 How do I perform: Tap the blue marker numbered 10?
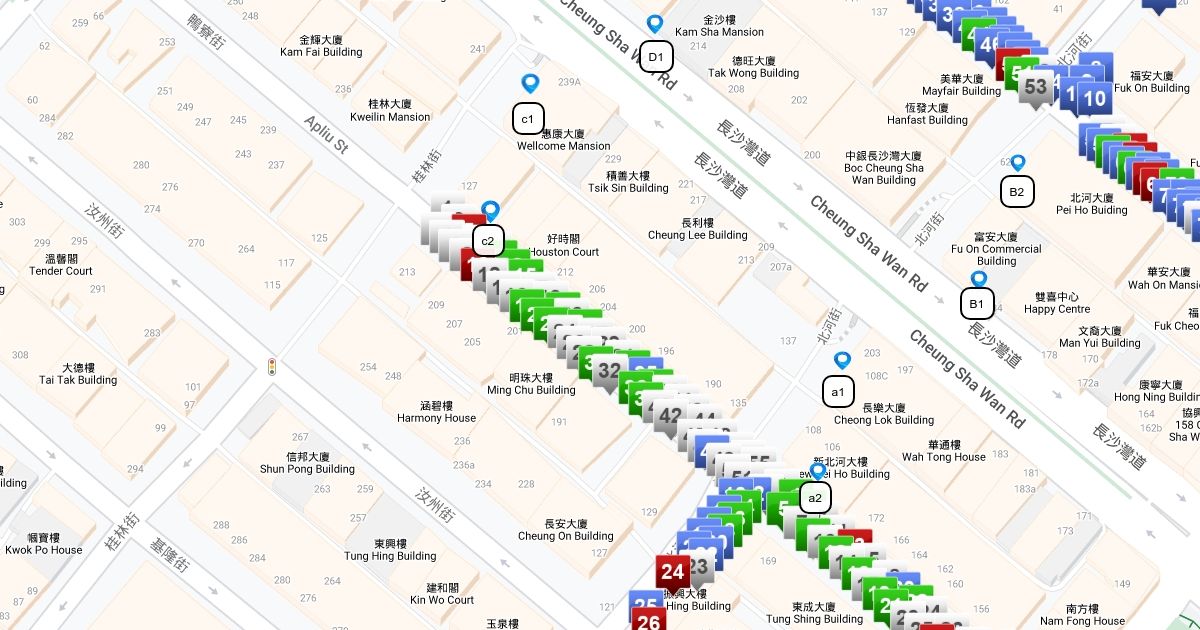click(x=1095, y=98)
